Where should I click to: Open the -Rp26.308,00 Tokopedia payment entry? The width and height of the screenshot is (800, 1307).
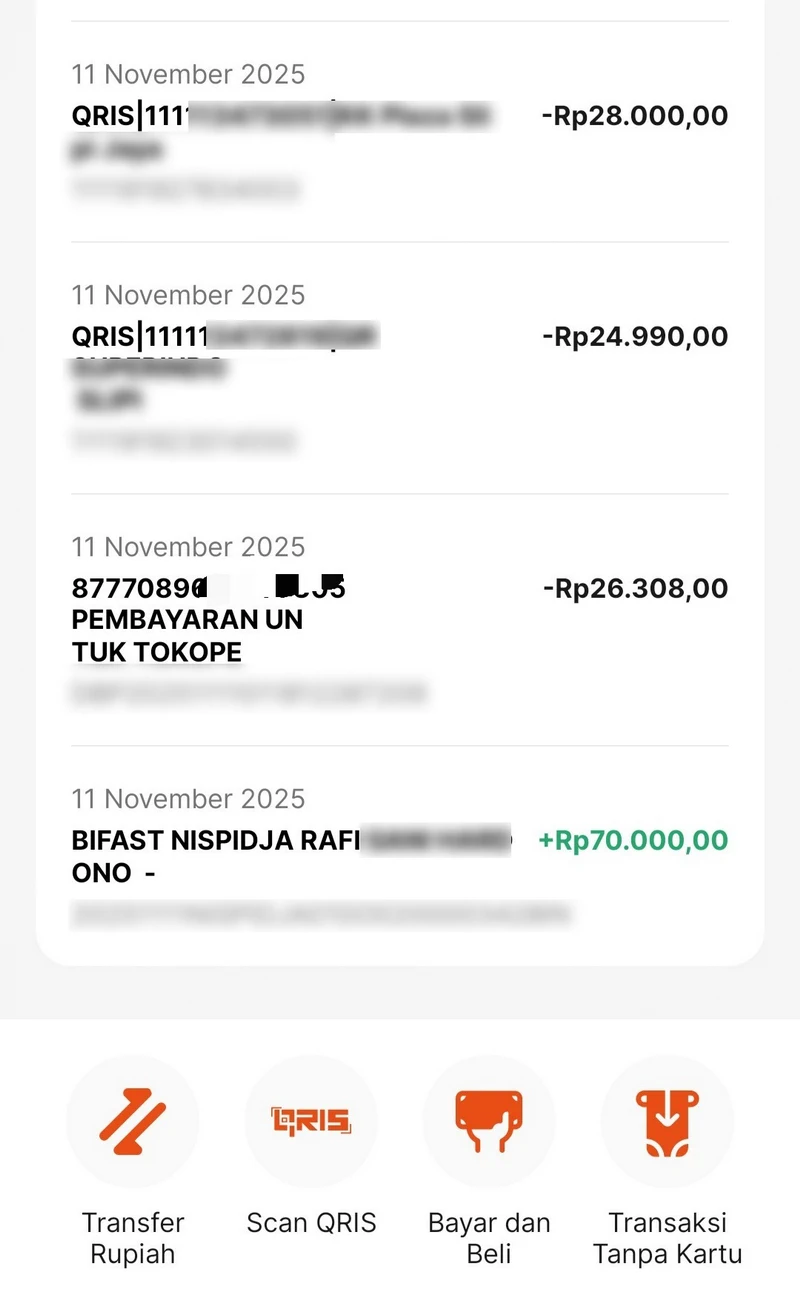tap(400, 620)
